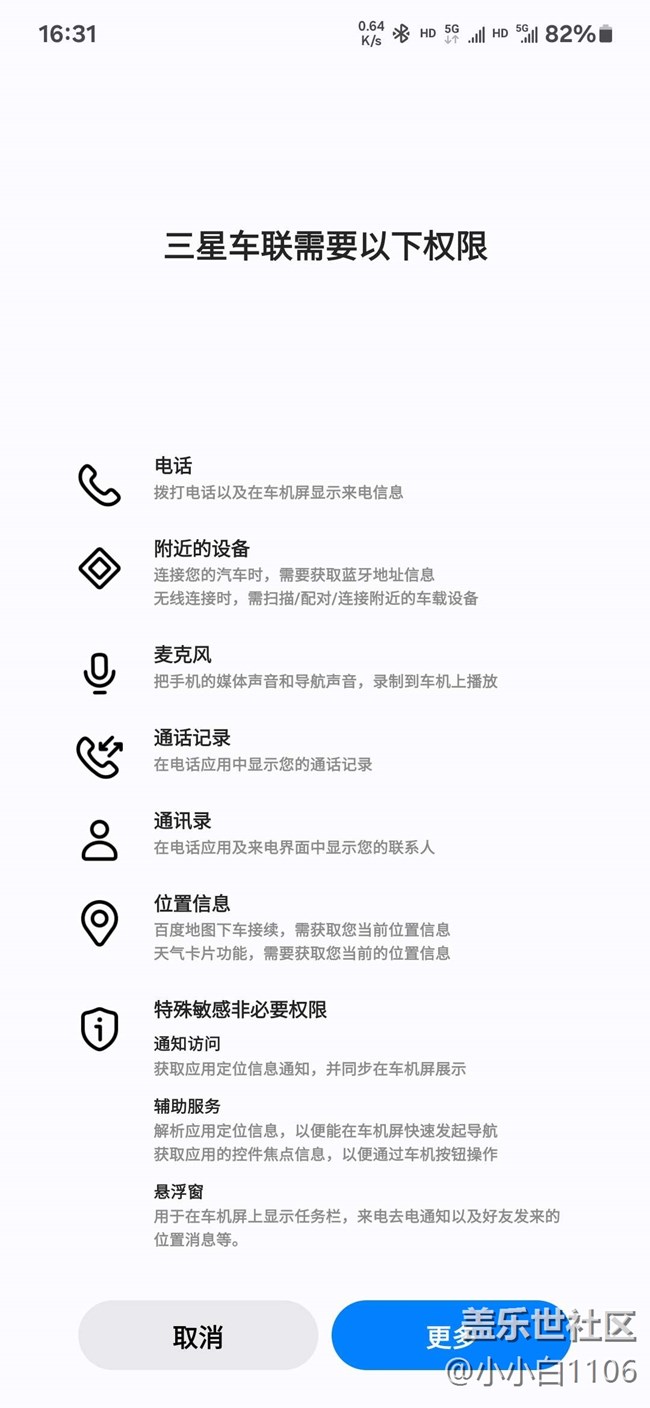This screenshot has height=1408, width=650.
Task: Tap the blue 更多 button
Action: (451, 1335)
